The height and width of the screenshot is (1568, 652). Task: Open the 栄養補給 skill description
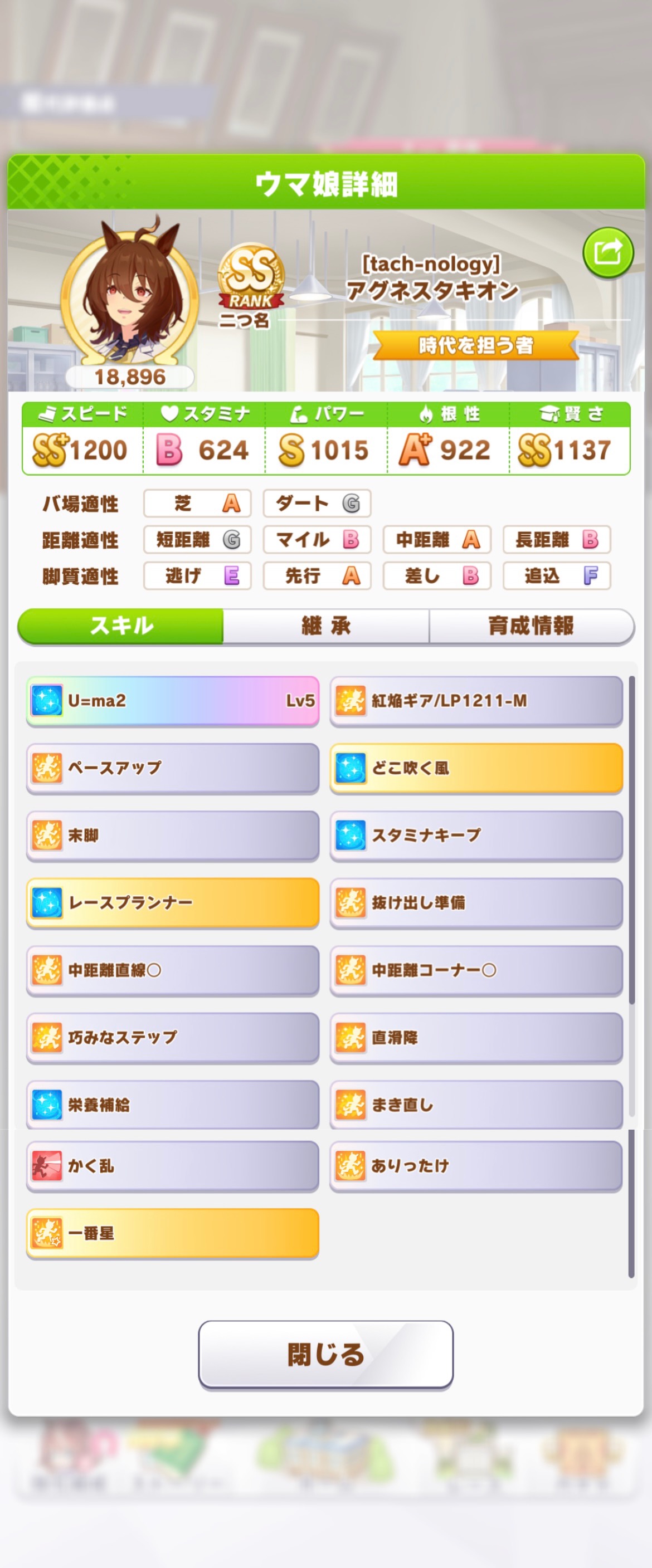(x=173, y=1104)
